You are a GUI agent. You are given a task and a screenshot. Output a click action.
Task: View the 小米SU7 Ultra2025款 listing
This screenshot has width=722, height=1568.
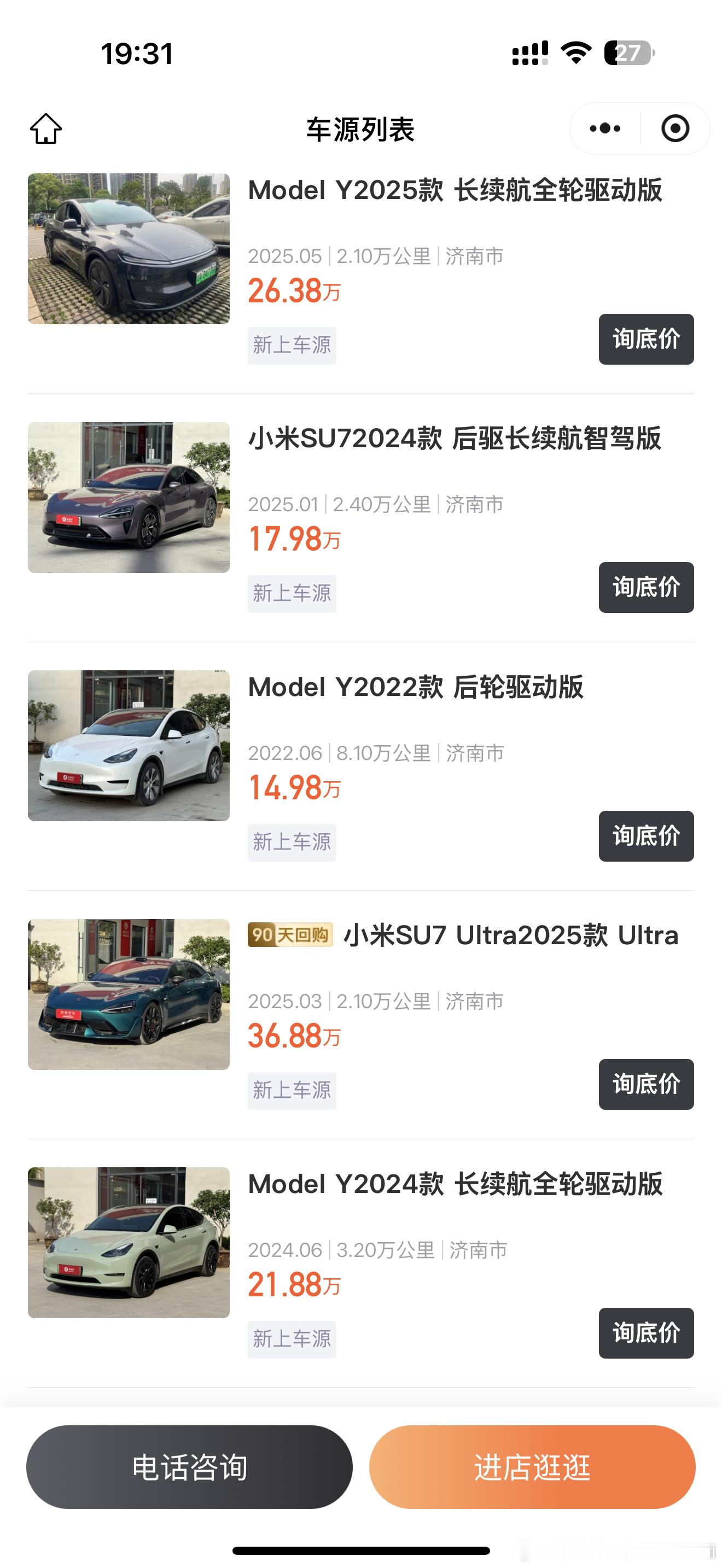pyautogui.click(x=511, y=935)
